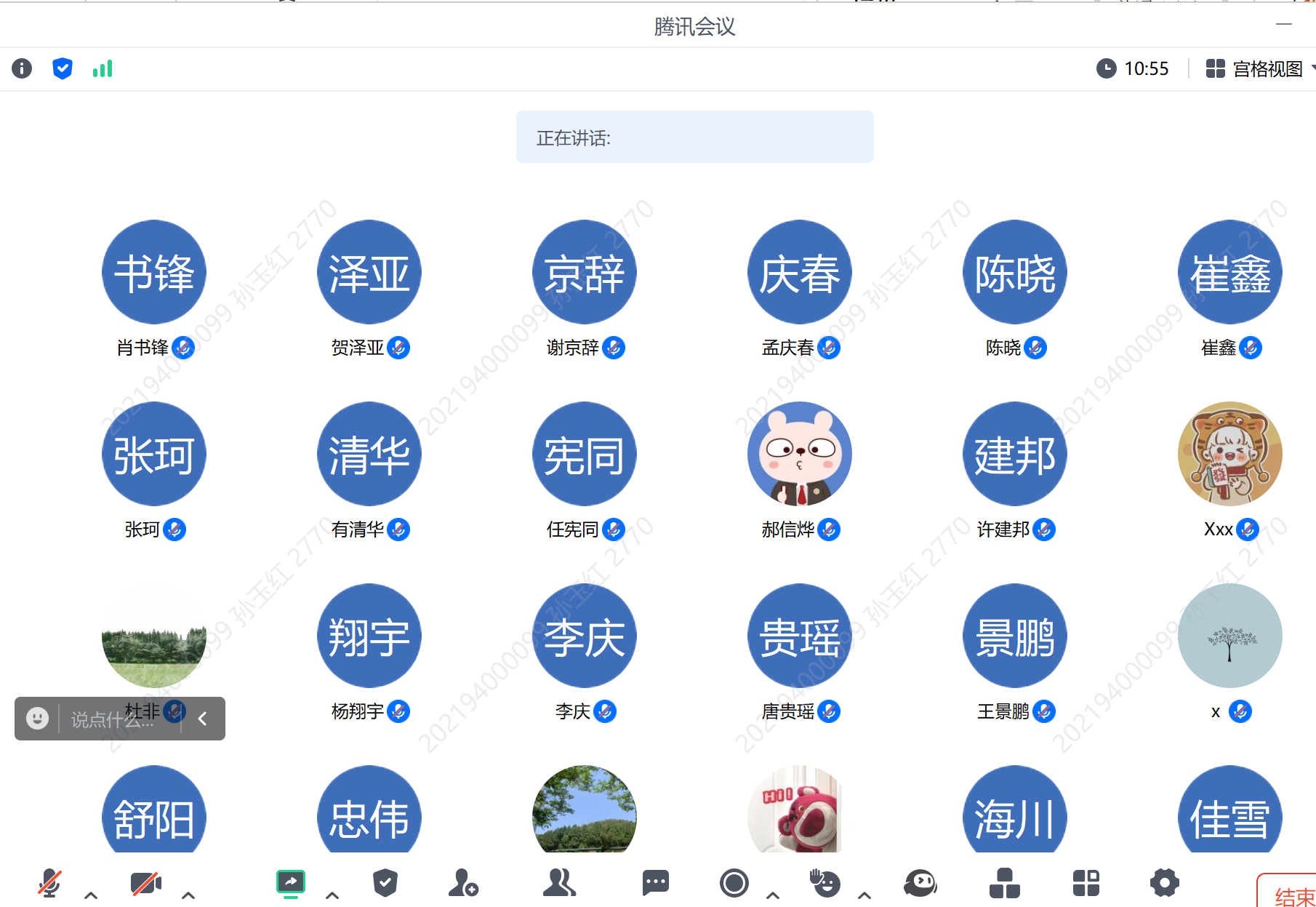1316x907 pixels.
Task: Check network signal quality icon
Action: tap(103, 68)
